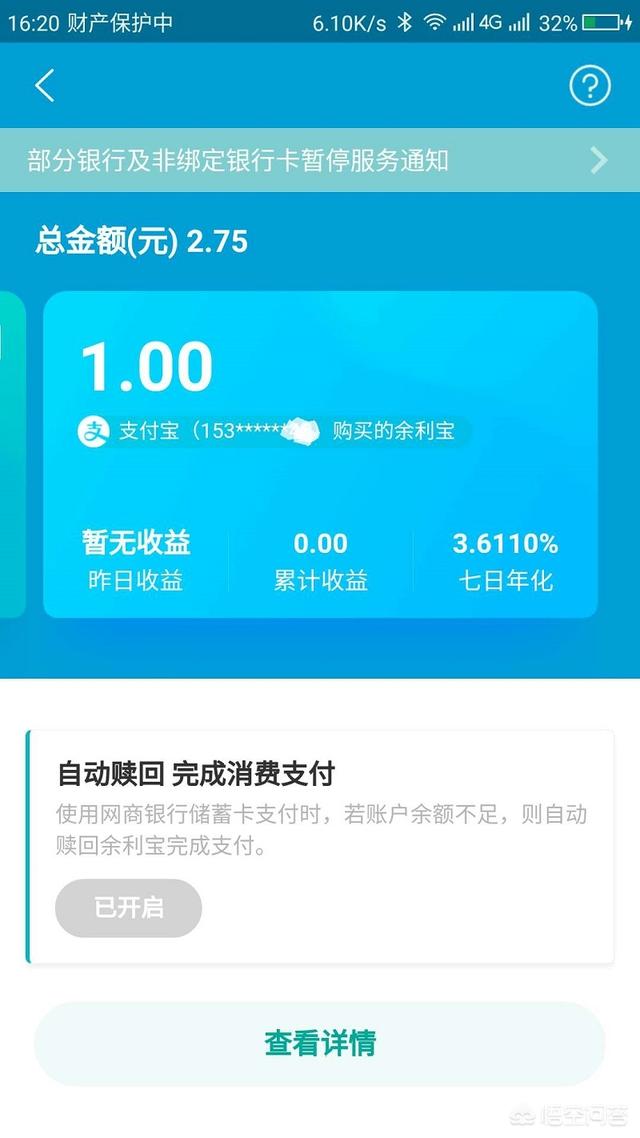The width and height of the screenshot is (640, 1138).
Task: Tap 查看详情 to view details
Action: [x=320, y=1044]
